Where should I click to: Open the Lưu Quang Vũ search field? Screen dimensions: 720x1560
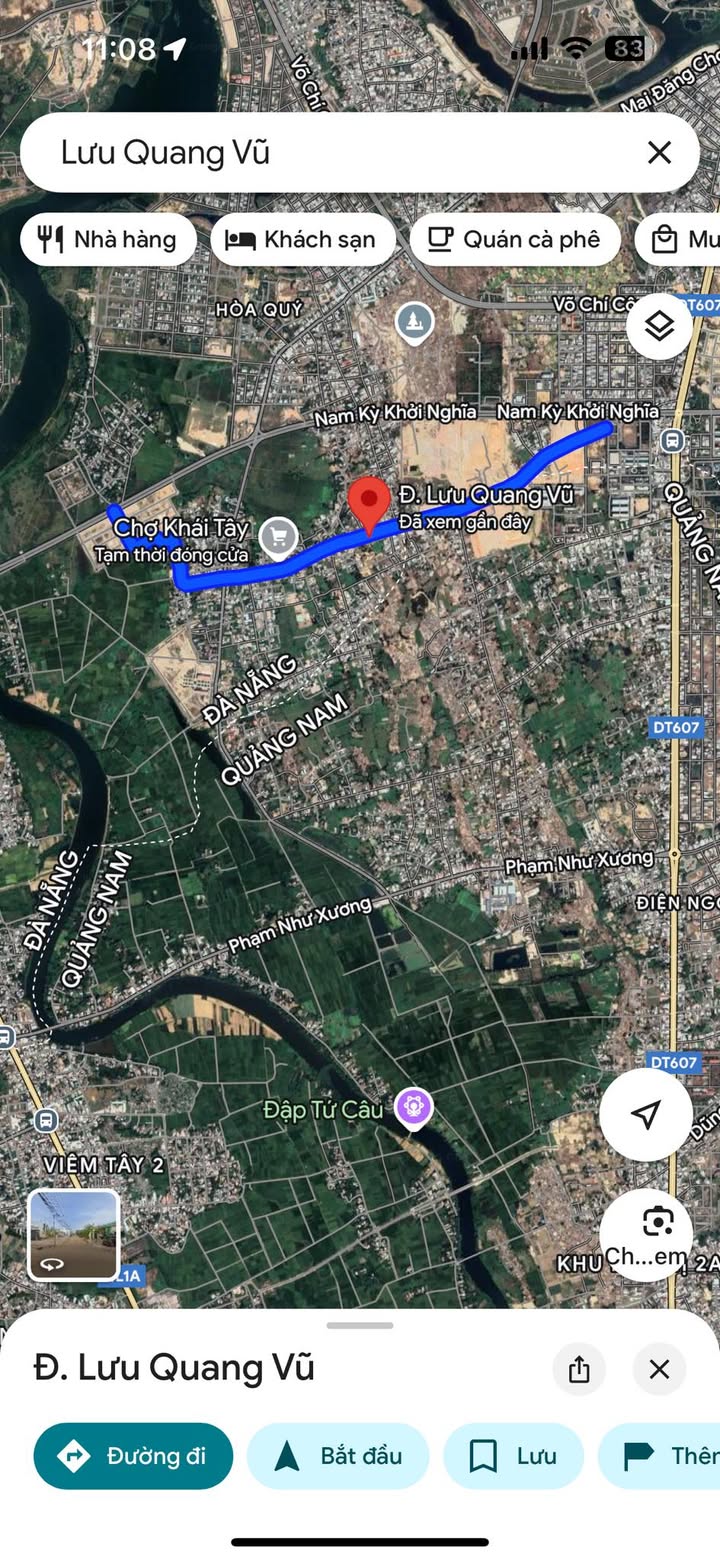330,152
